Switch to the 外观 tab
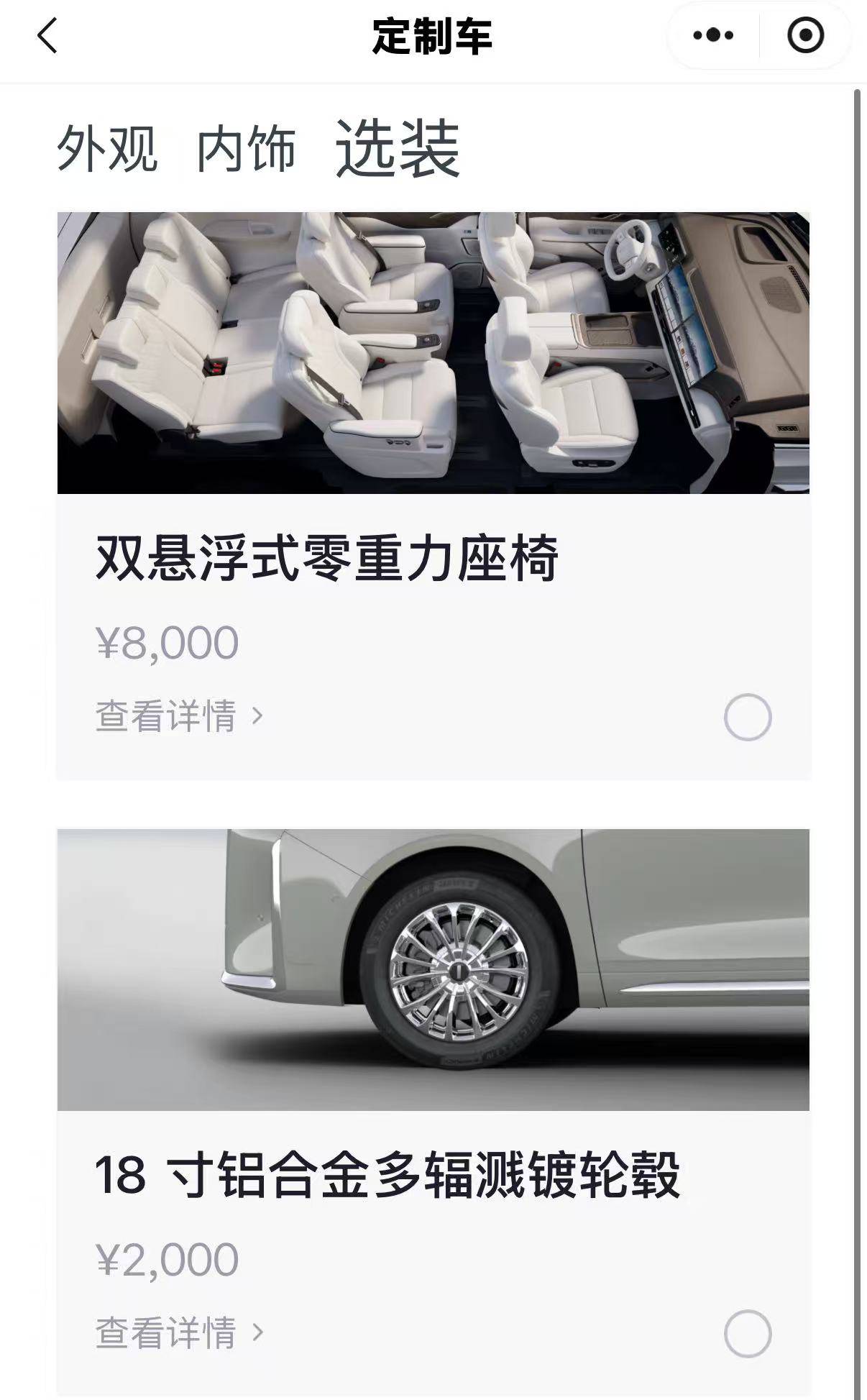867x1400 pixels. 107,149
